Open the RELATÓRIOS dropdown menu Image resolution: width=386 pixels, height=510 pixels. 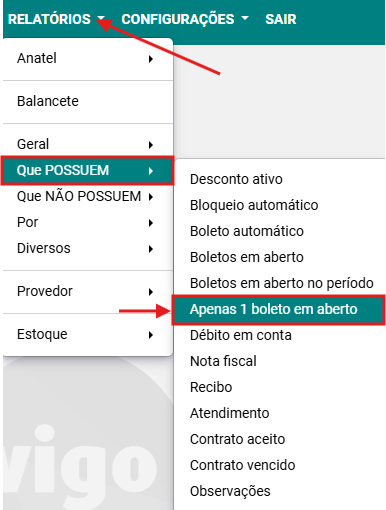(x=56, y=19)
